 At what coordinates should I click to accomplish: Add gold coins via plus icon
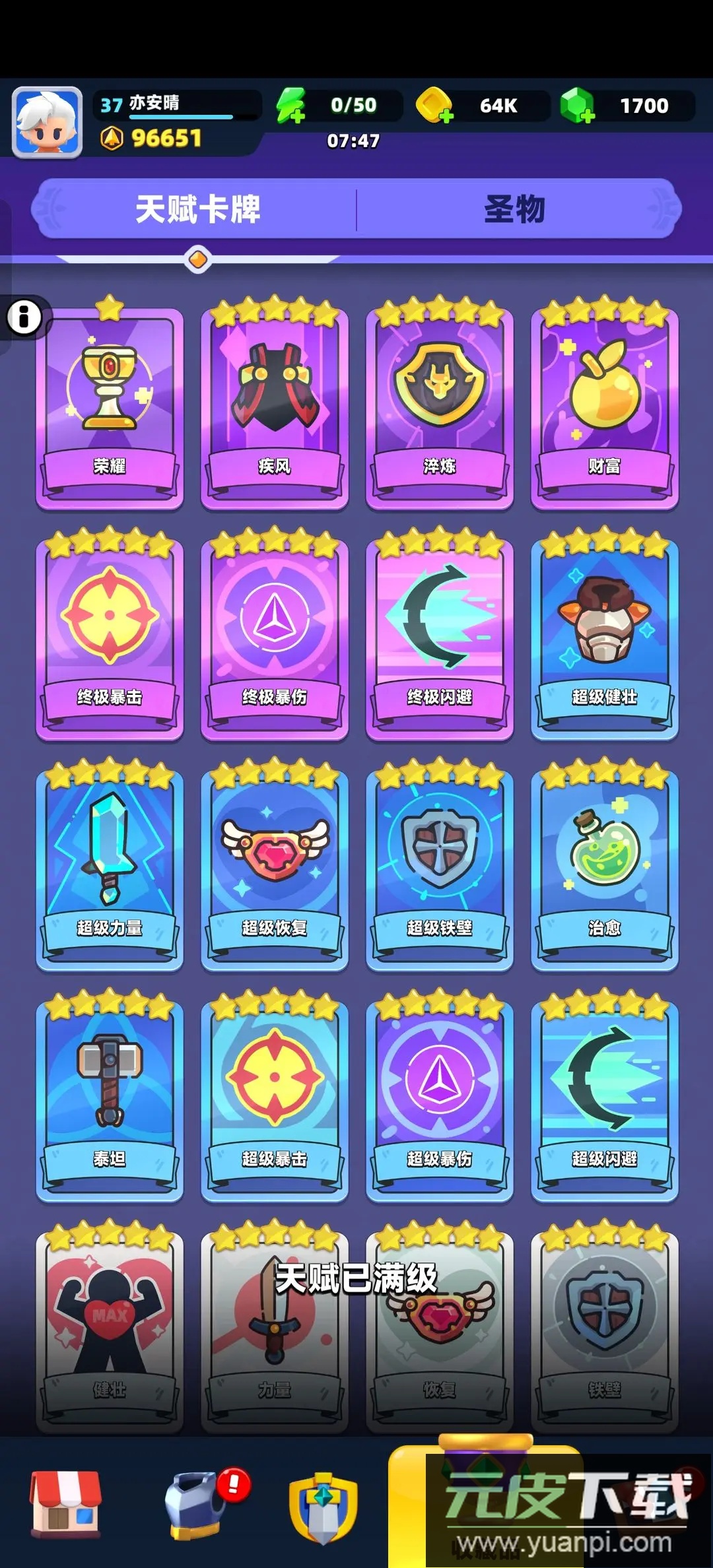[x=434, y=106]
